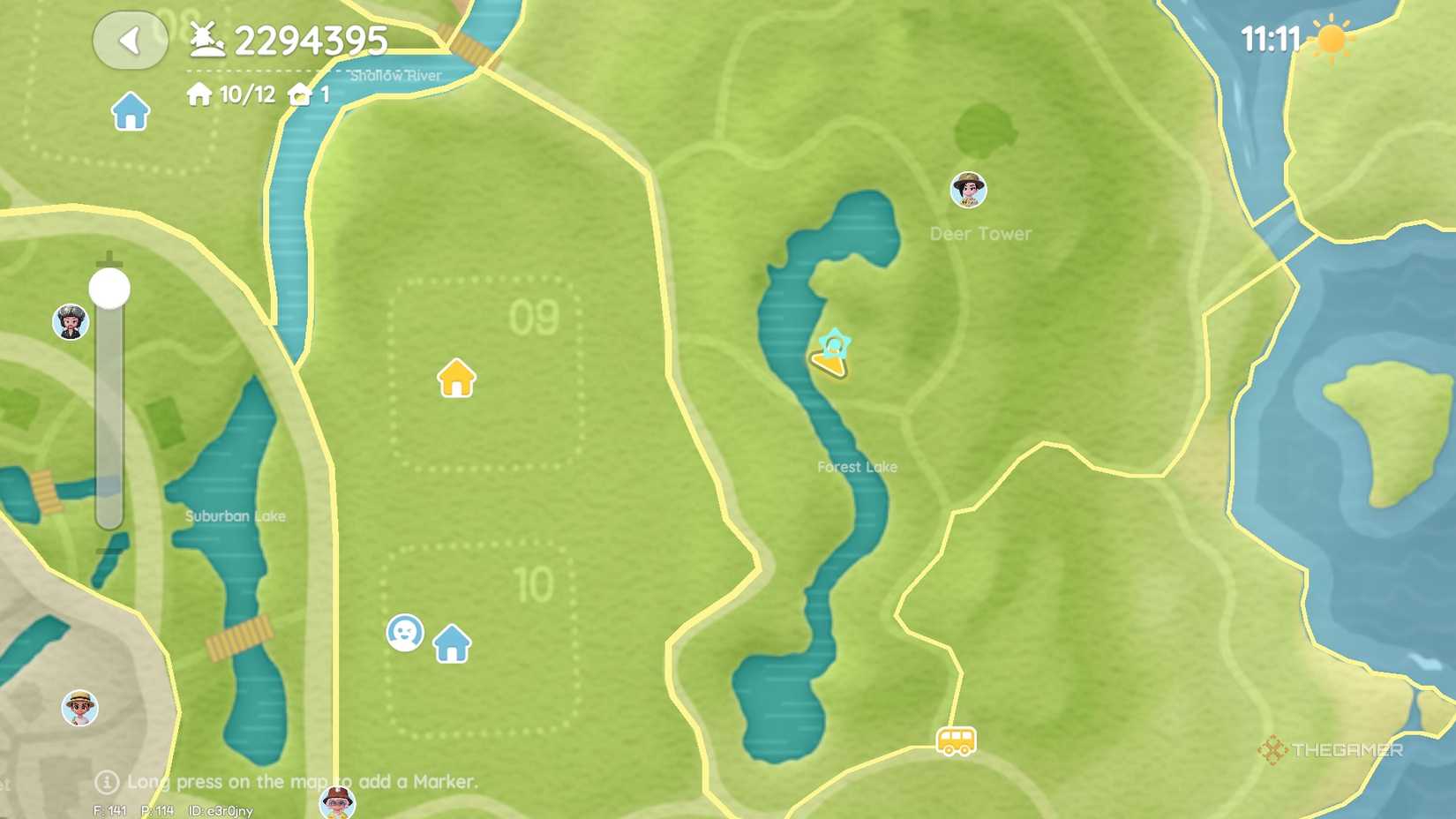Tap the smiley face marker in plot 10
This screenshot has width=1456, height=819.
coord(405,633)
